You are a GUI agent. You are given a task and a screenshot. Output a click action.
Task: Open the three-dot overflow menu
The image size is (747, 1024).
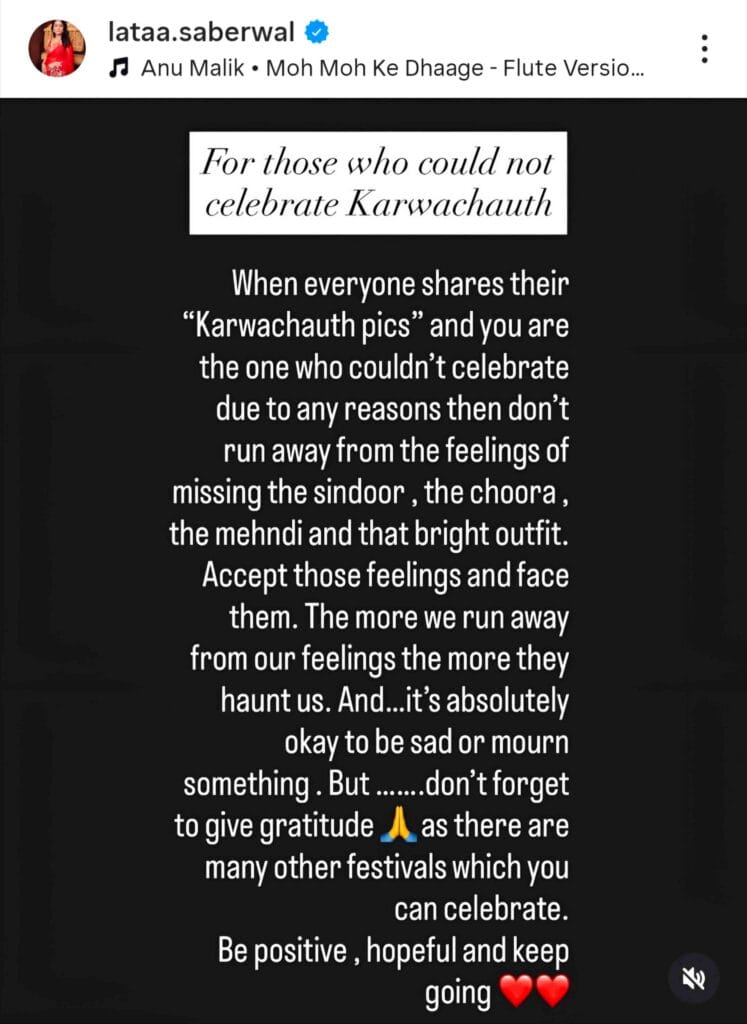[x=705, y=48]
